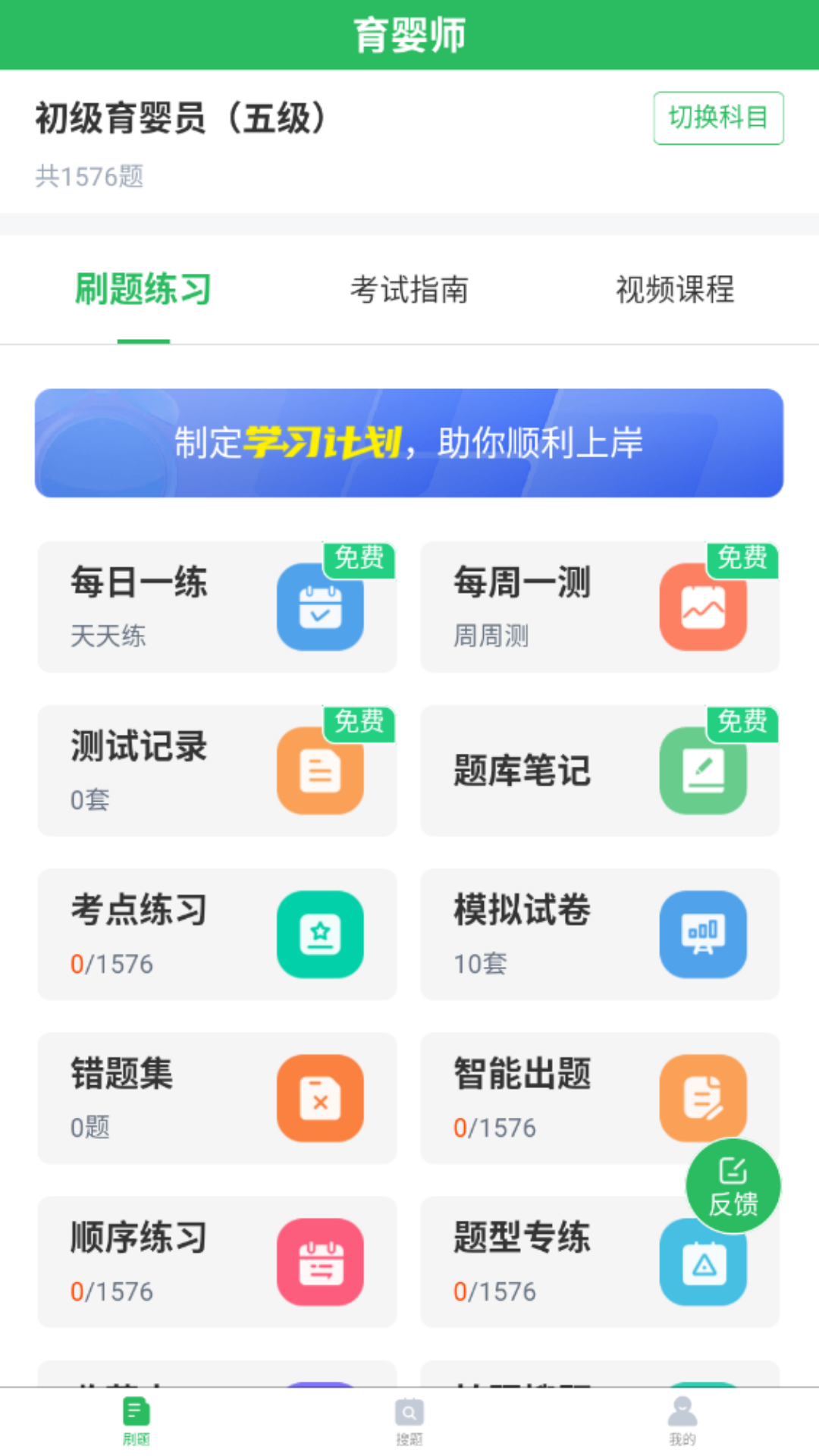
Task: Open the 测试记录 card
Action: point(217,770)
